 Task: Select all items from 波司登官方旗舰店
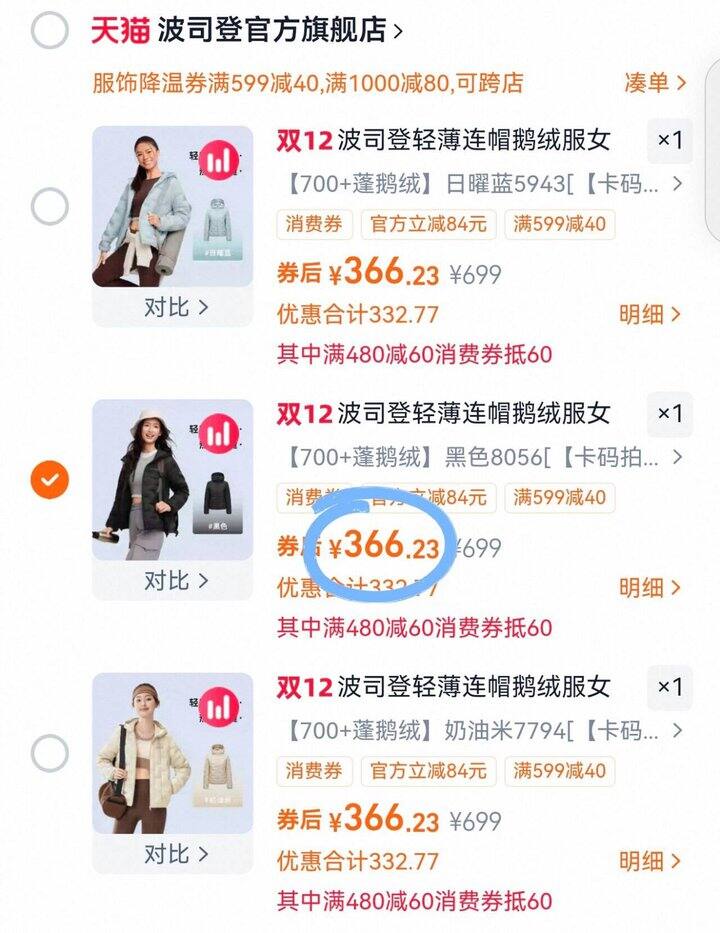click(x=49, y=31)
